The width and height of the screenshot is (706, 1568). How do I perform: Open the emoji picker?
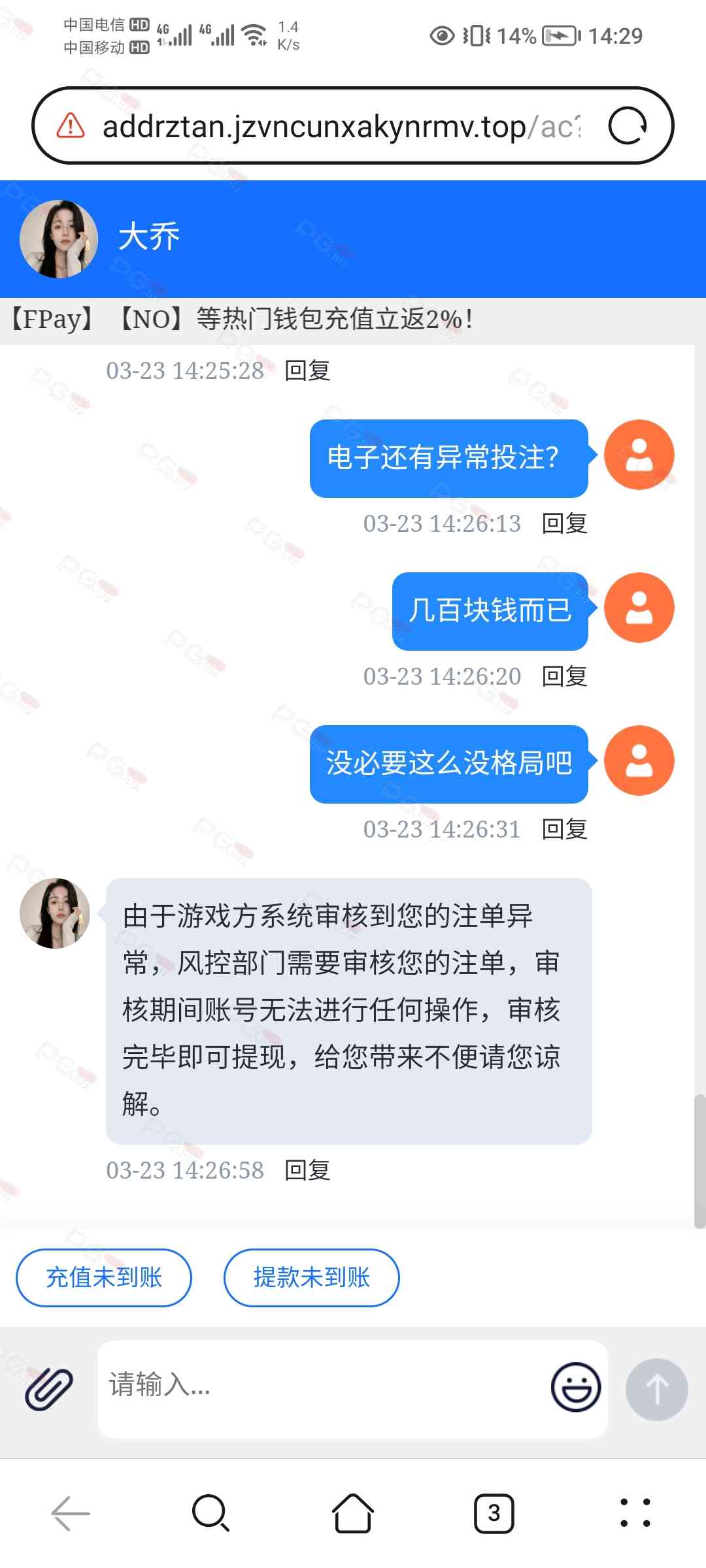(x=575, y=1387)
